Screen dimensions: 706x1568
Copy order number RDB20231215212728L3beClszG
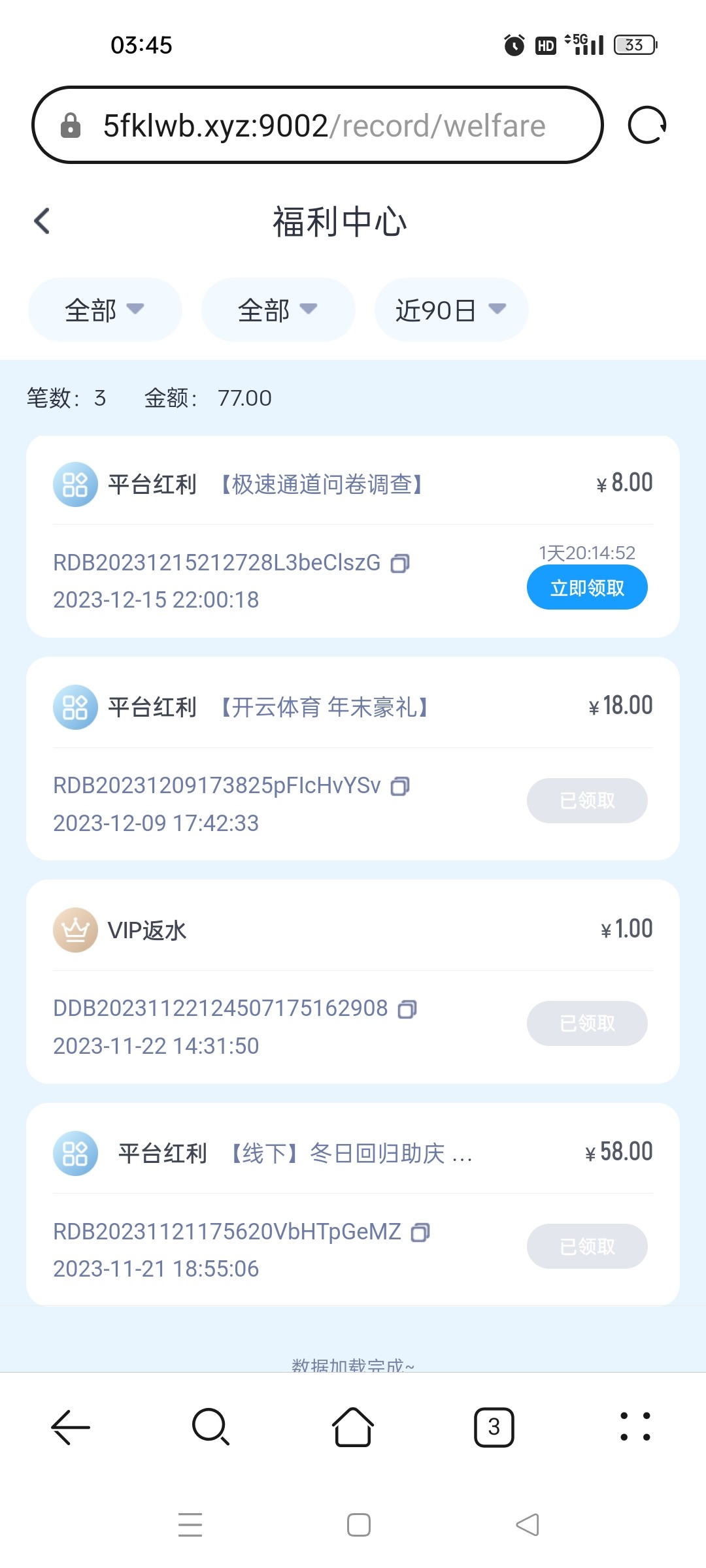[400, 563]
